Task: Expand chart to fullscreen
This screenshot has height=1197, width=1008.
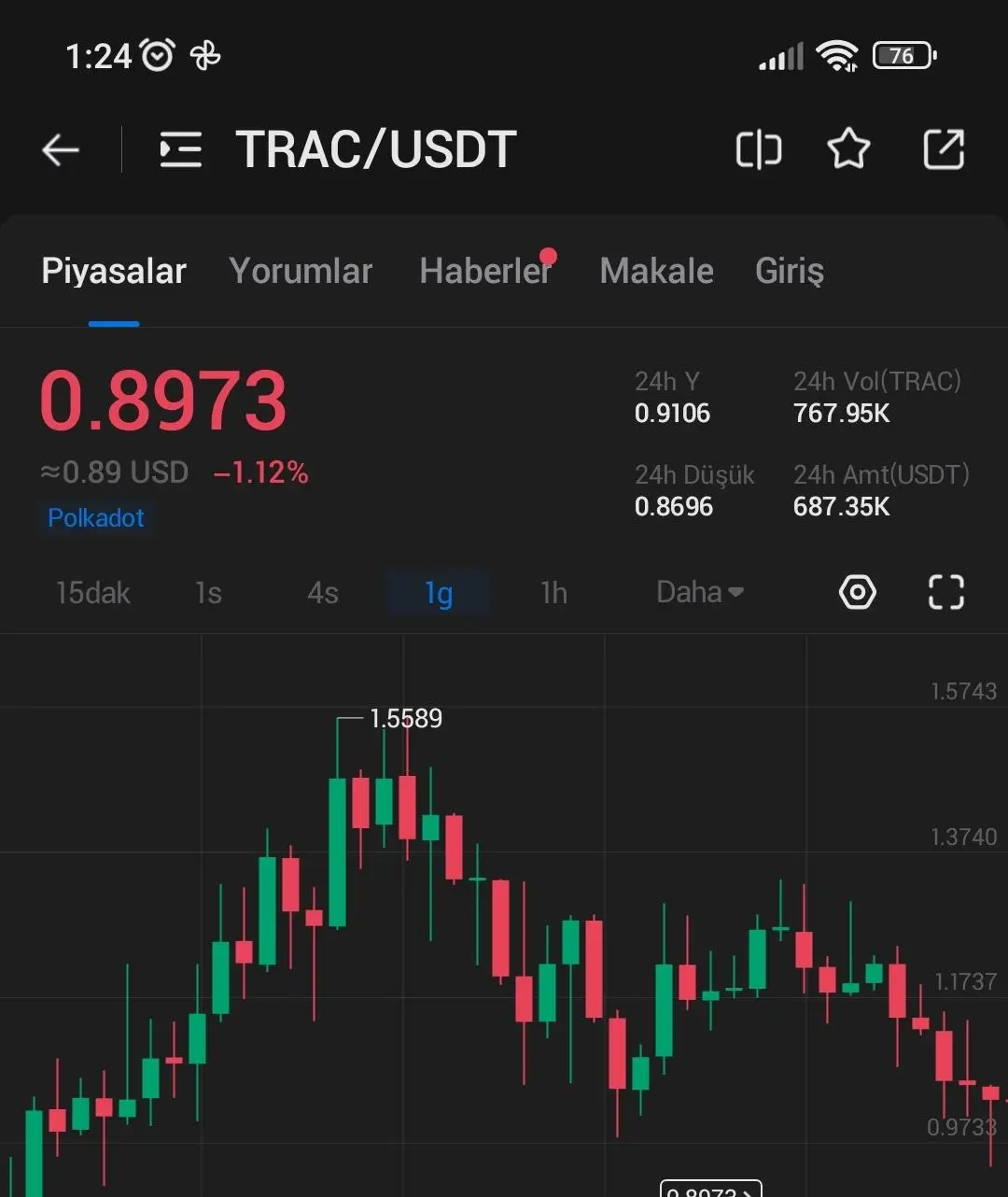Action: pos(945,593)
